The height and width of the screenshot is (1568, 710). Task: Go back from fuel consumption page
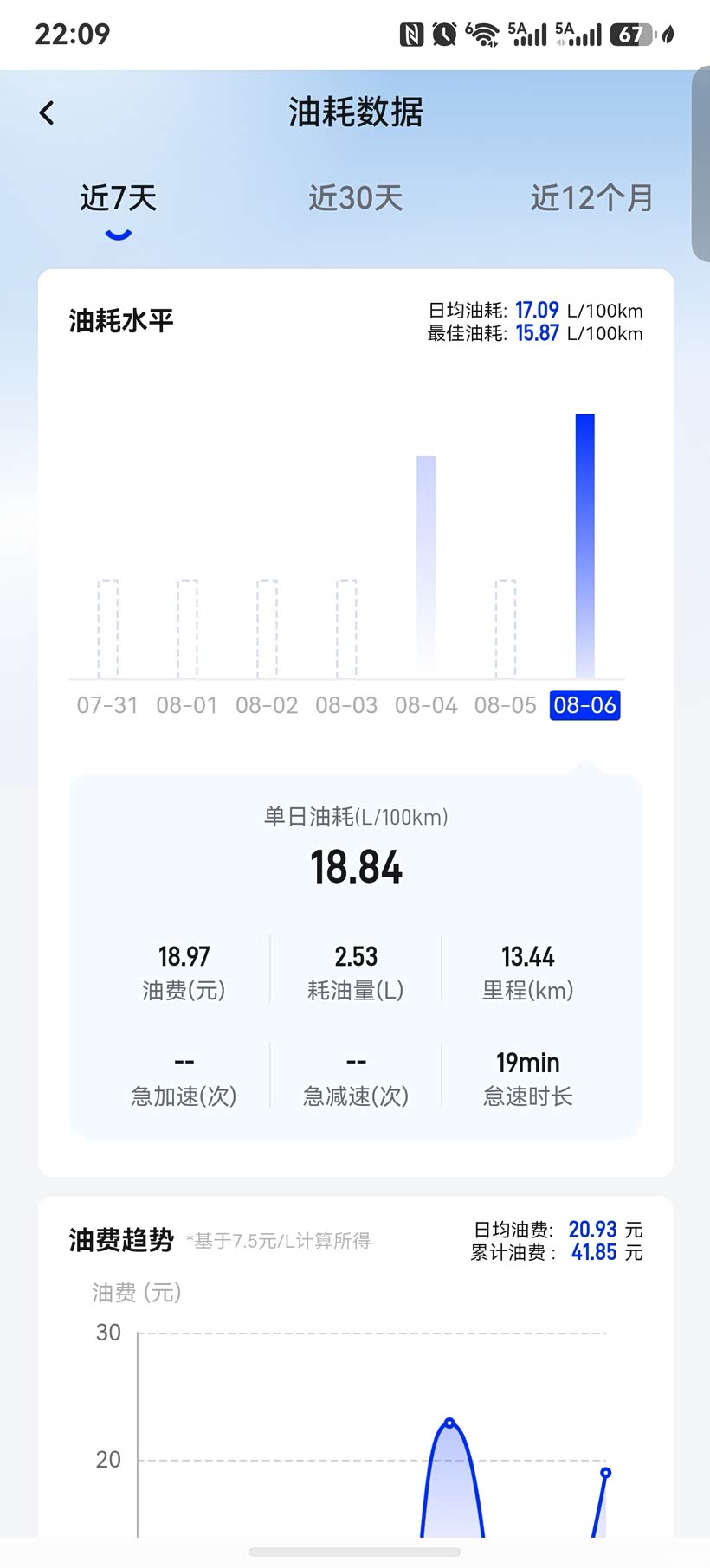47,112
